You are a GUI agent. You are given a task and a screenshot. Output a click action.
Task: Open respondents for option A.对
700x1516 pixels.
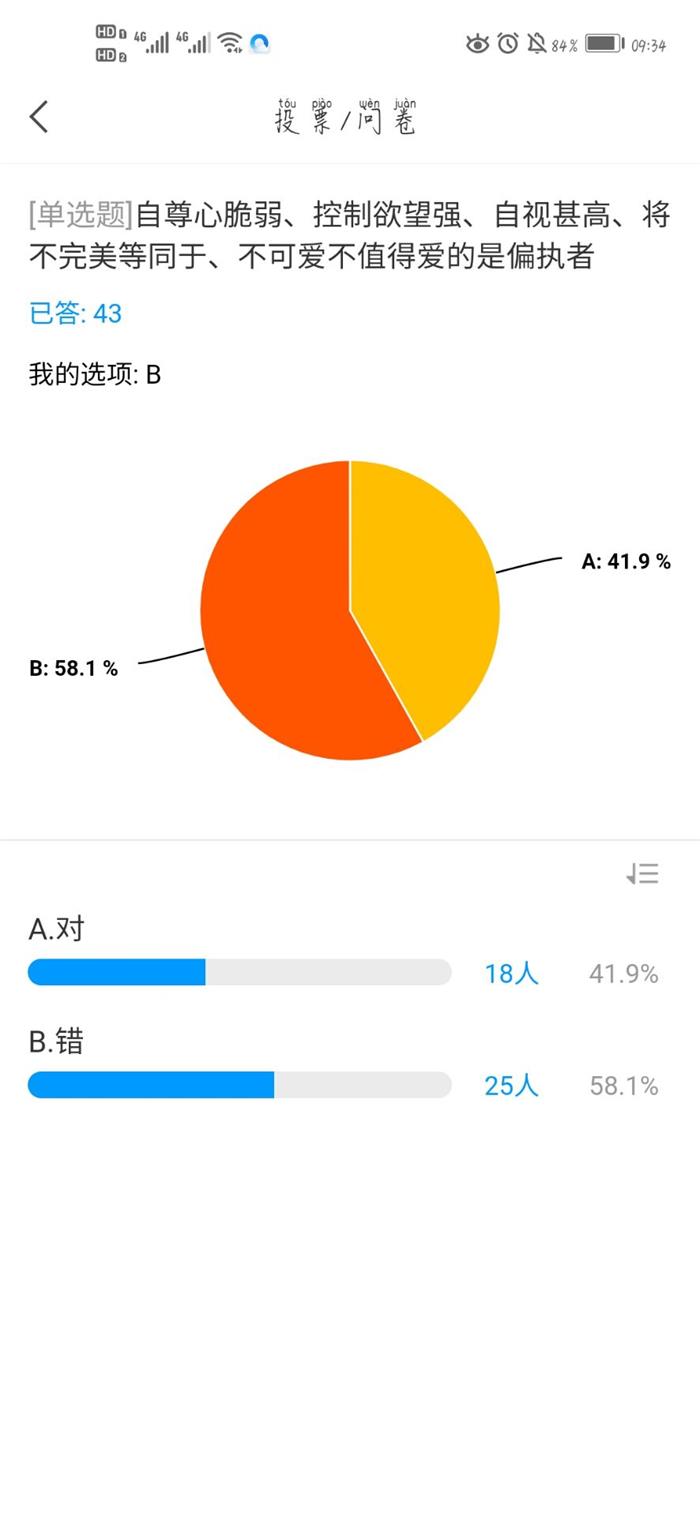pos(511,973)
